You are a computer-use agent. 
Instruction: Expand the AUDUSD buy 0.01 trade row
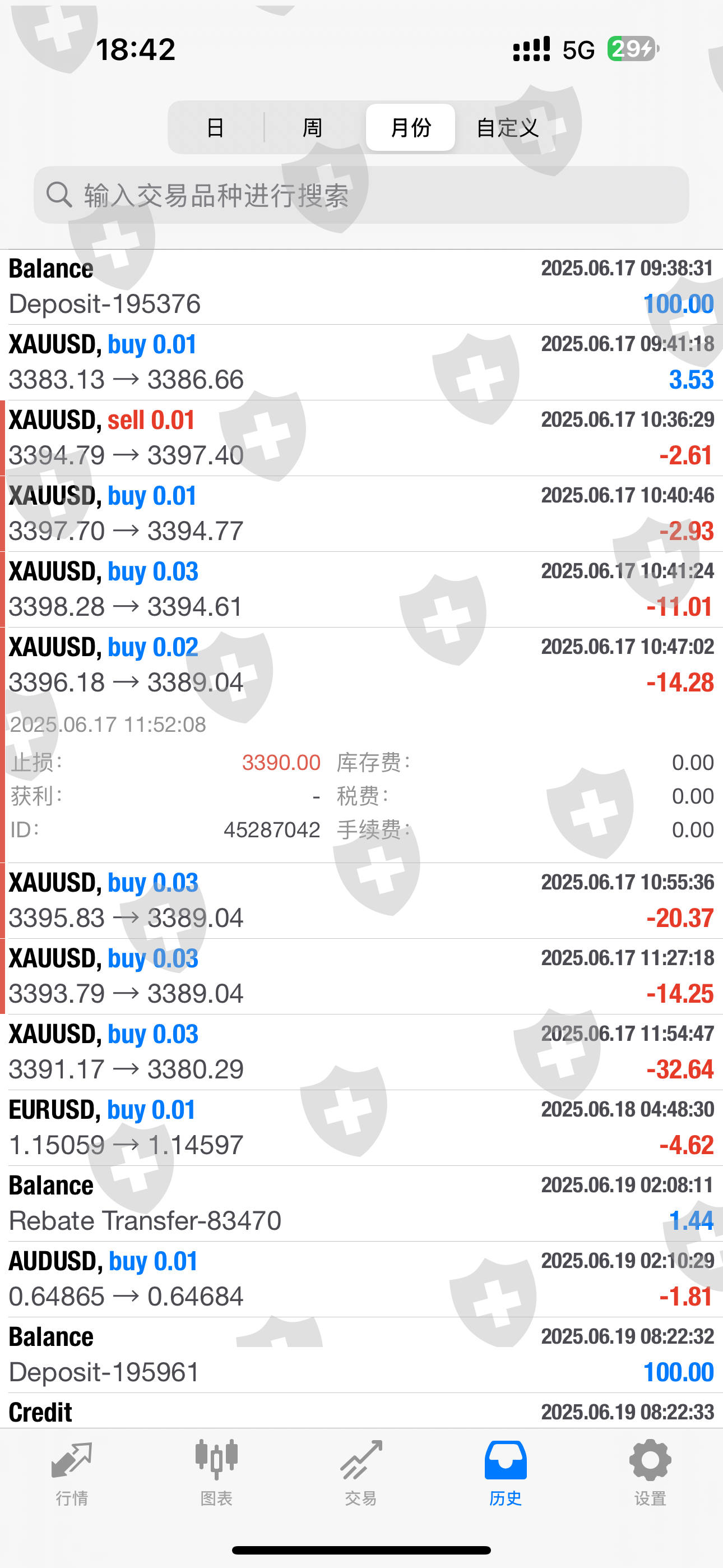pos(361,1279)
